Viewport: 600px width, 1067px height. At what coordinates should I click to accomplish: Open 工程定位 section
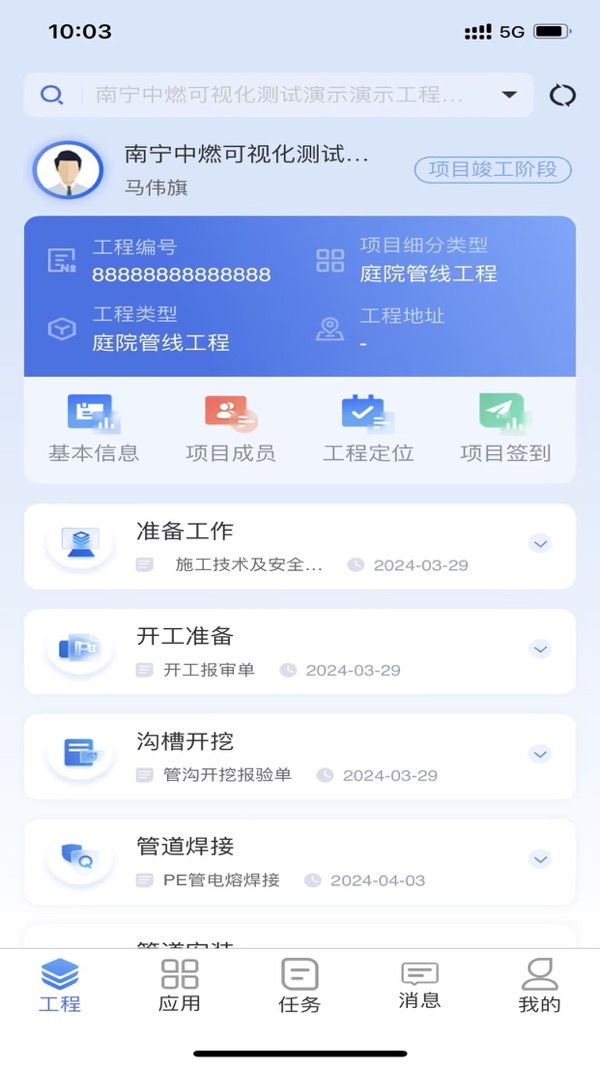(x=368, y=429)
